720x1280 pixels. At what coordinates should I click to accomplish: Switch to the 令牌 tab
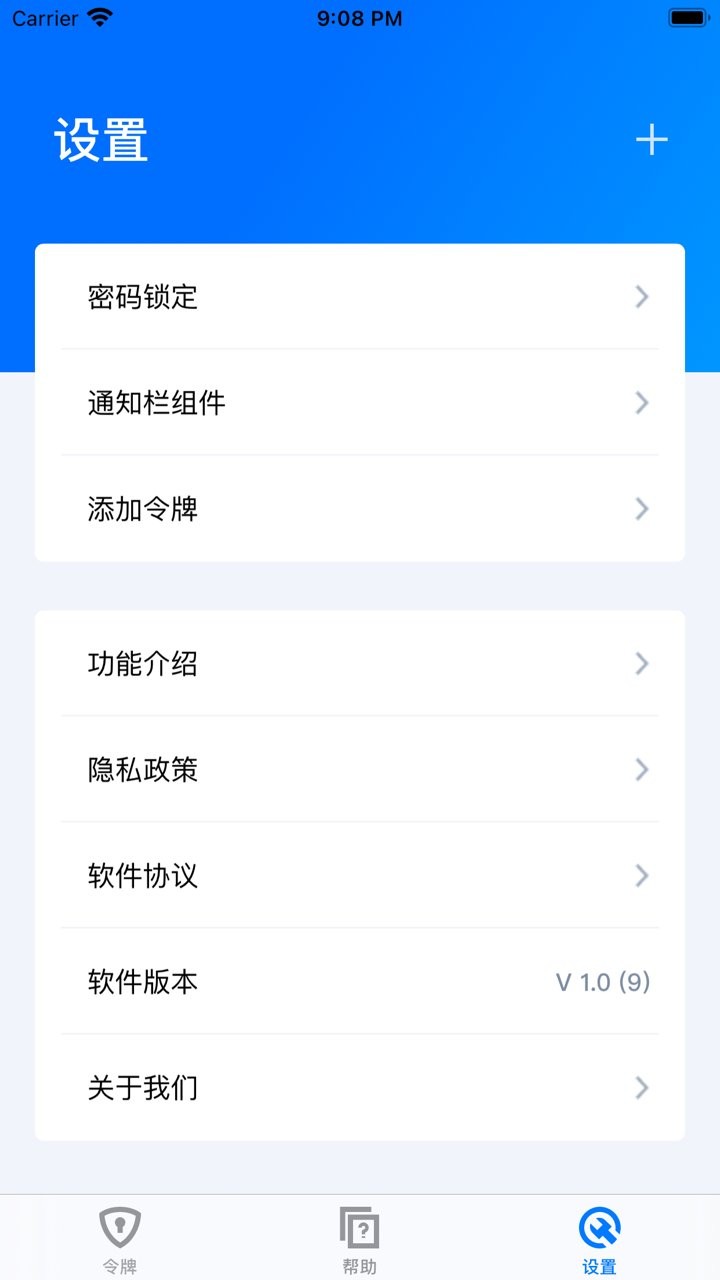[119, 1240]
